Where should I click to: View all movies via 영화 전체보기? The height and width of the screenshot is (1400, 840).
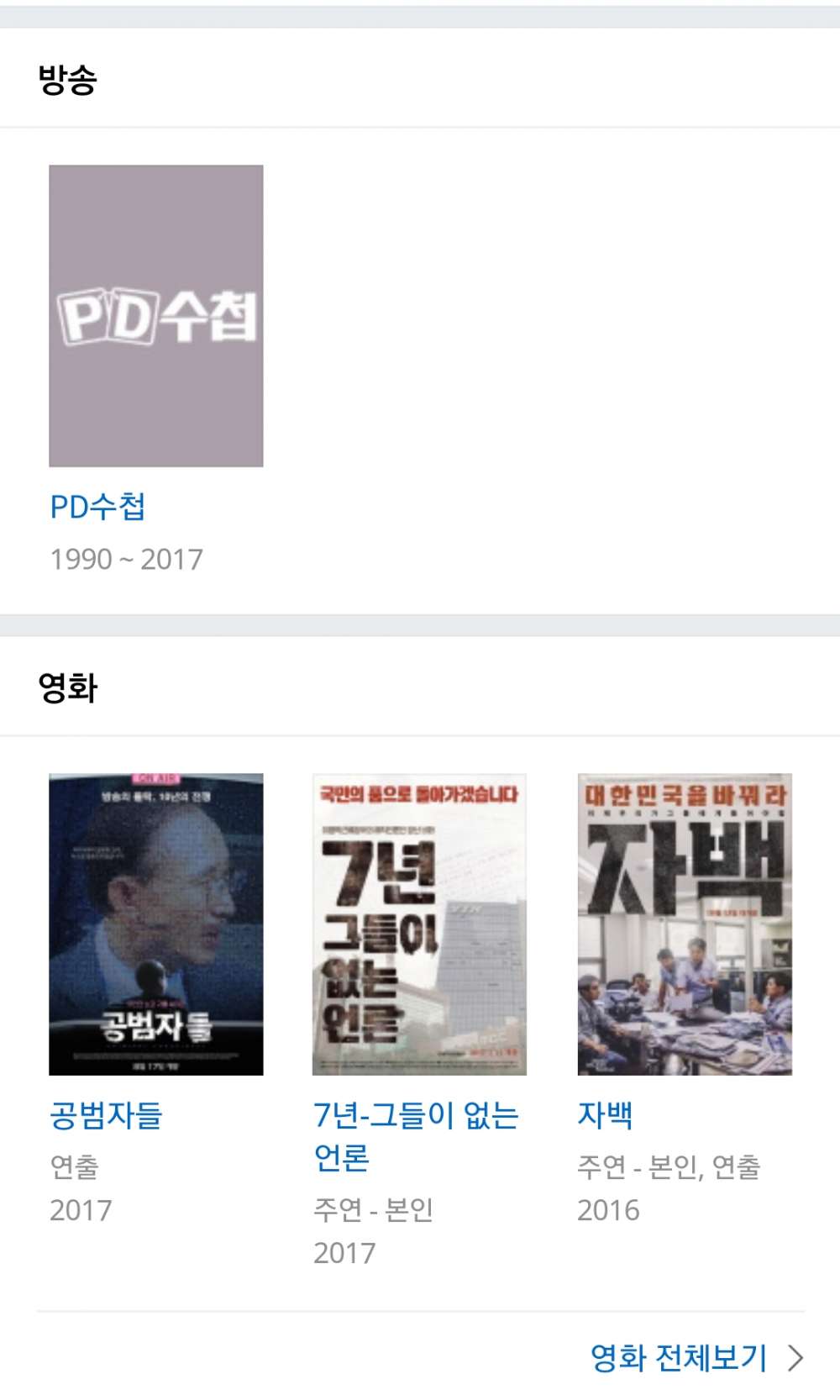[696, 1357]
